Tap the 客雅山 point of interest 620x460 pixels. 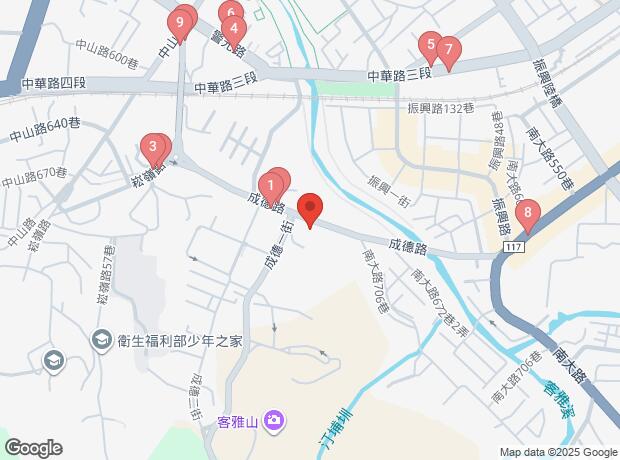(273, 422)
